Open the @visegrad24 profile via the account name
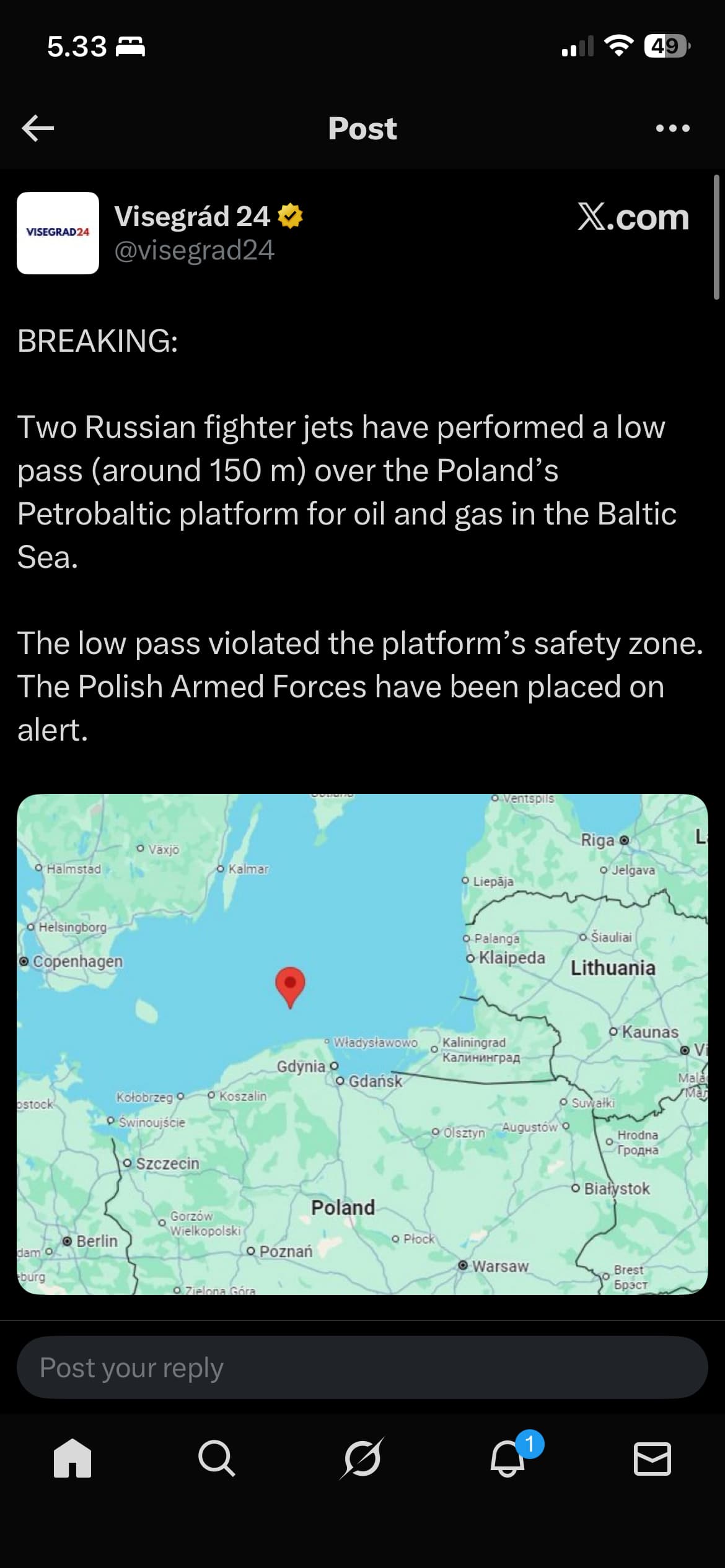 click(192, 217)
